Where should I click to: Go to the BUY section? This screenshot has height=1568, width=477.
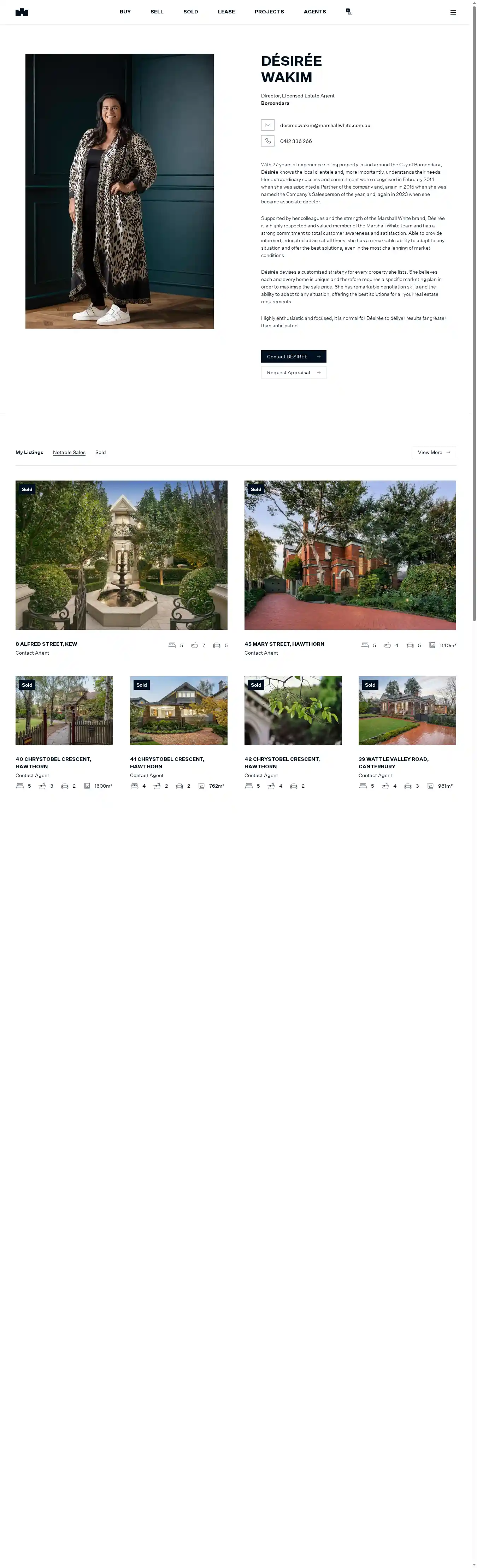[125, 12]
